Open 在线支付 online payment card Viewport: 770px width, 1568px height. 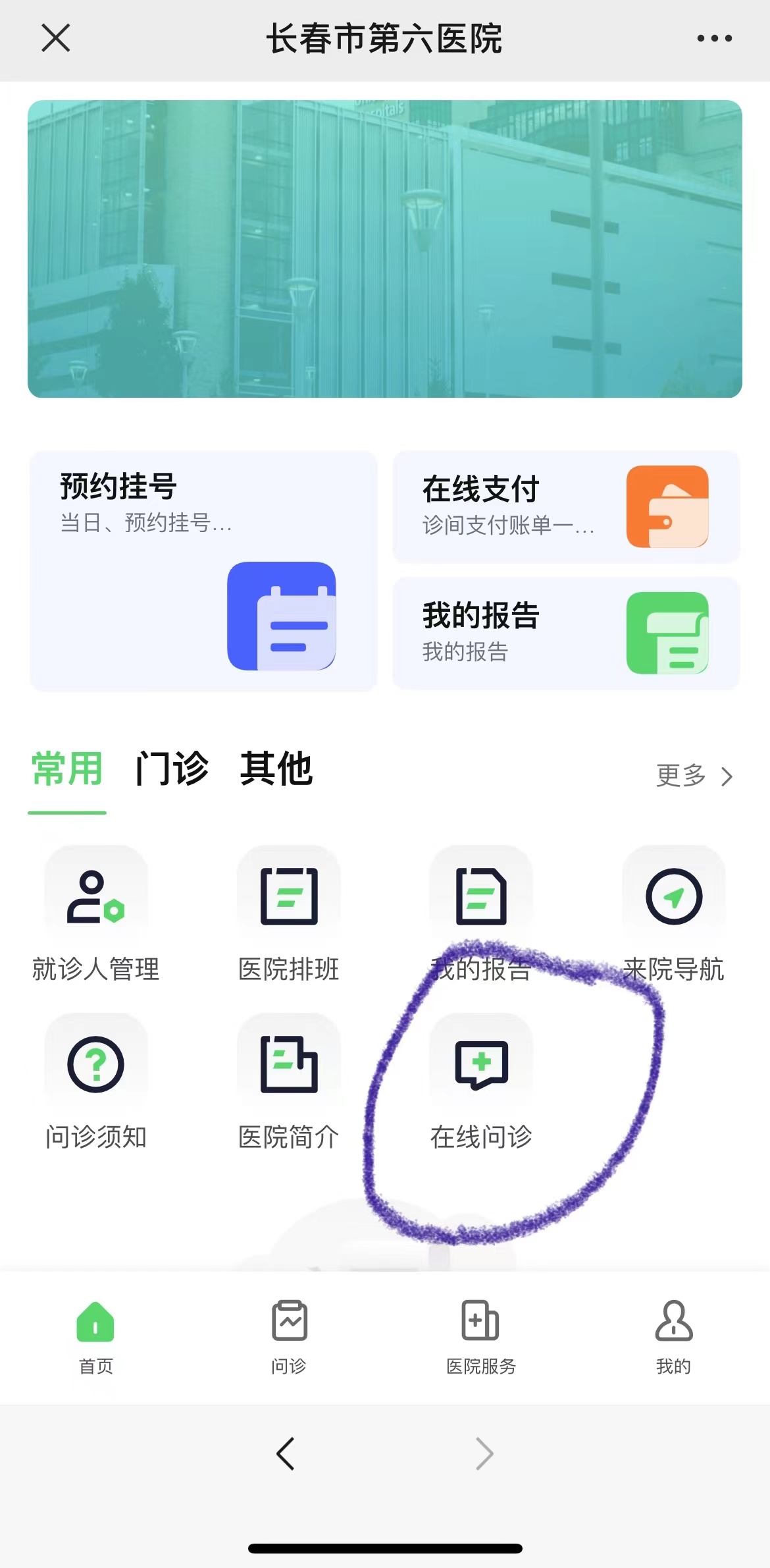(566, 506)
